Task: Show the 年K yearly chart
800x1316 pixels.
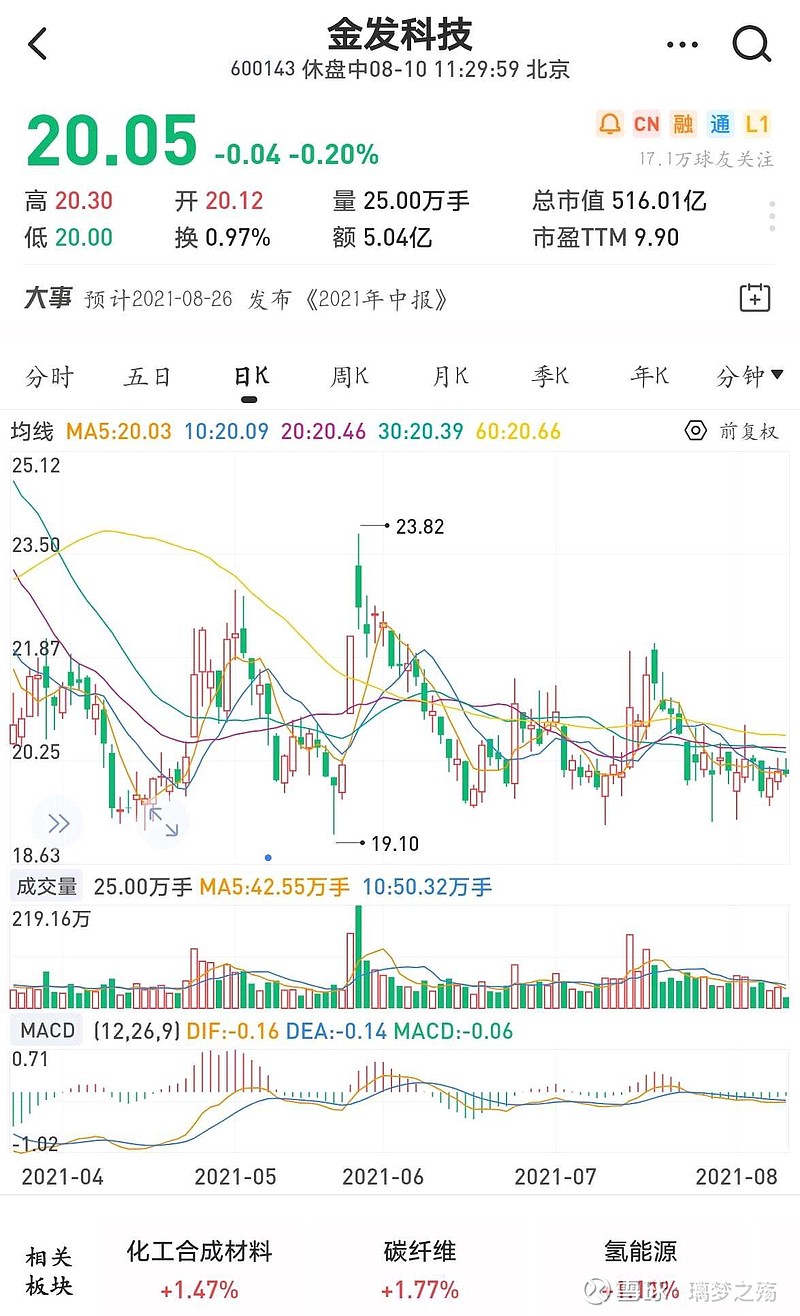Action: (x=650, y=377)
